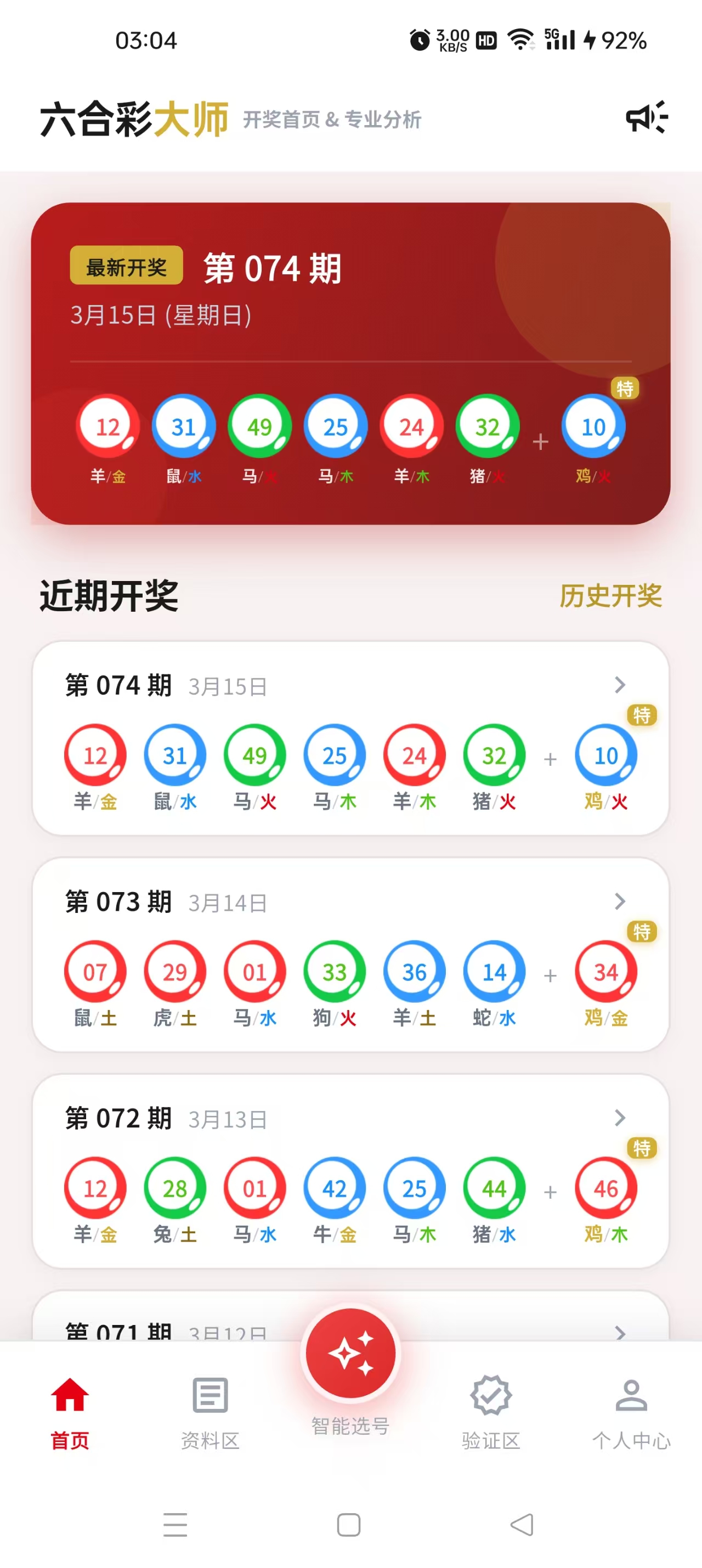Tap the Android home navigation button

348,1524
